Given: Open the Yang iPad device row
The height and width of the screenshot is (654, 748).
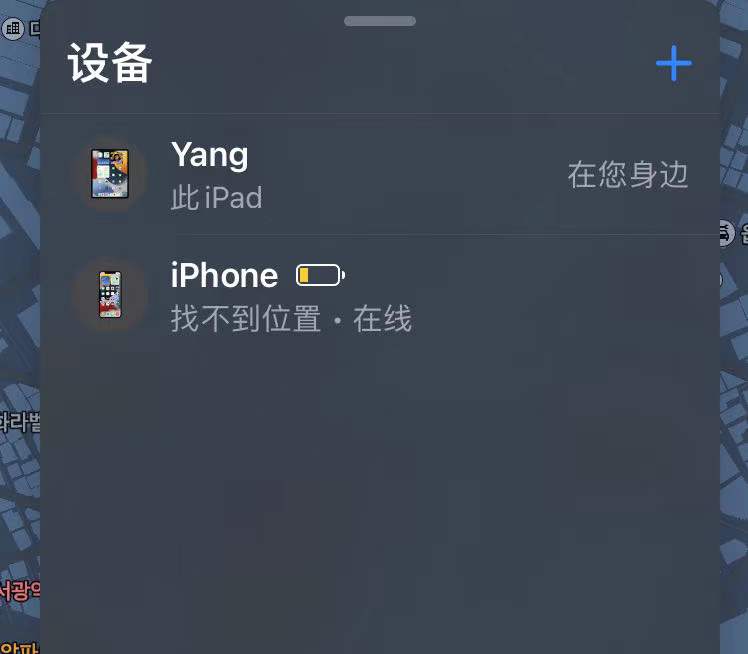Looking at the screenshot, I should pos(380,175).
